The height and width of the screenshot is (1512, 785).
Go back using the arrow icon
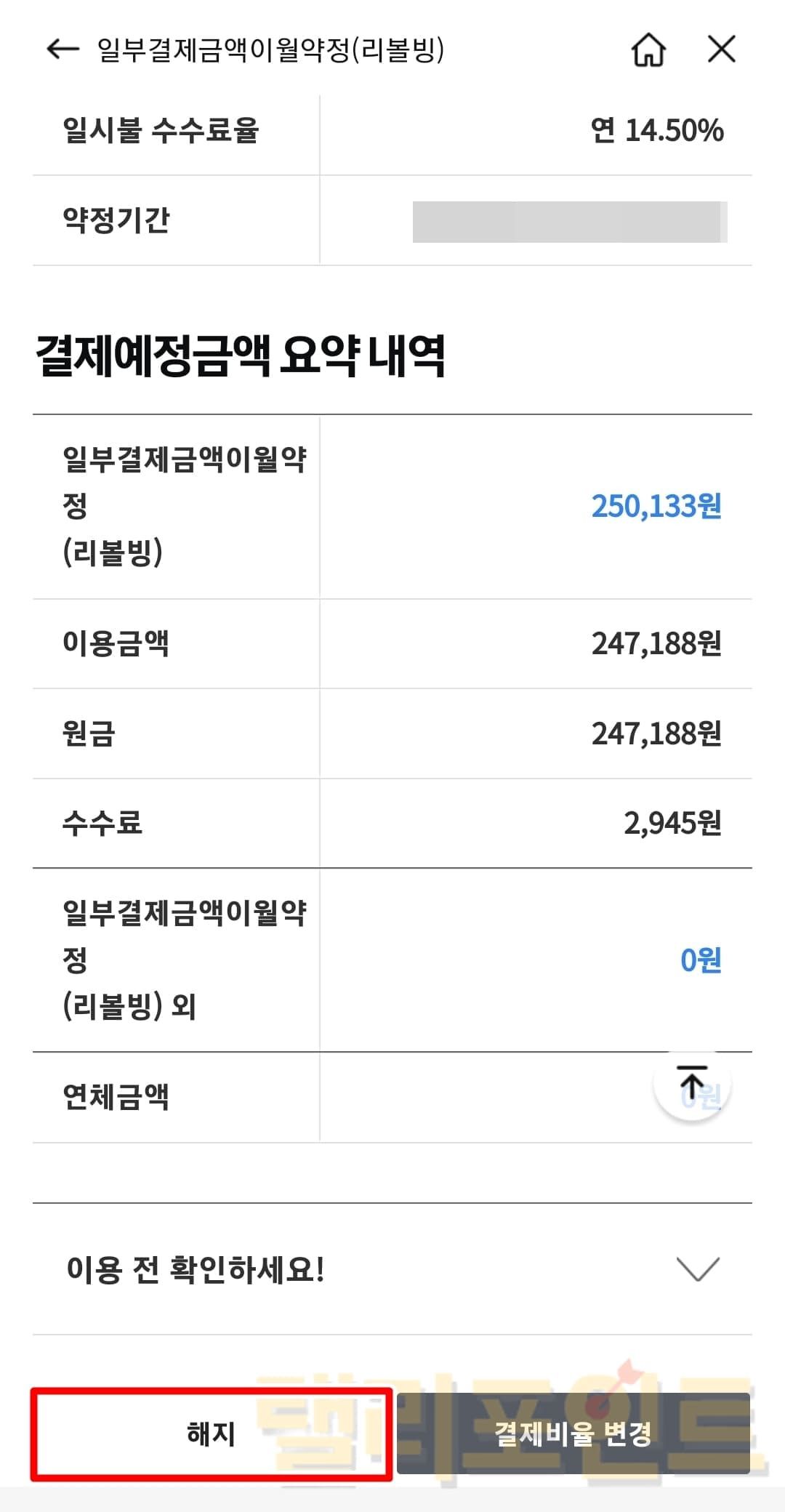coord(63,49)
